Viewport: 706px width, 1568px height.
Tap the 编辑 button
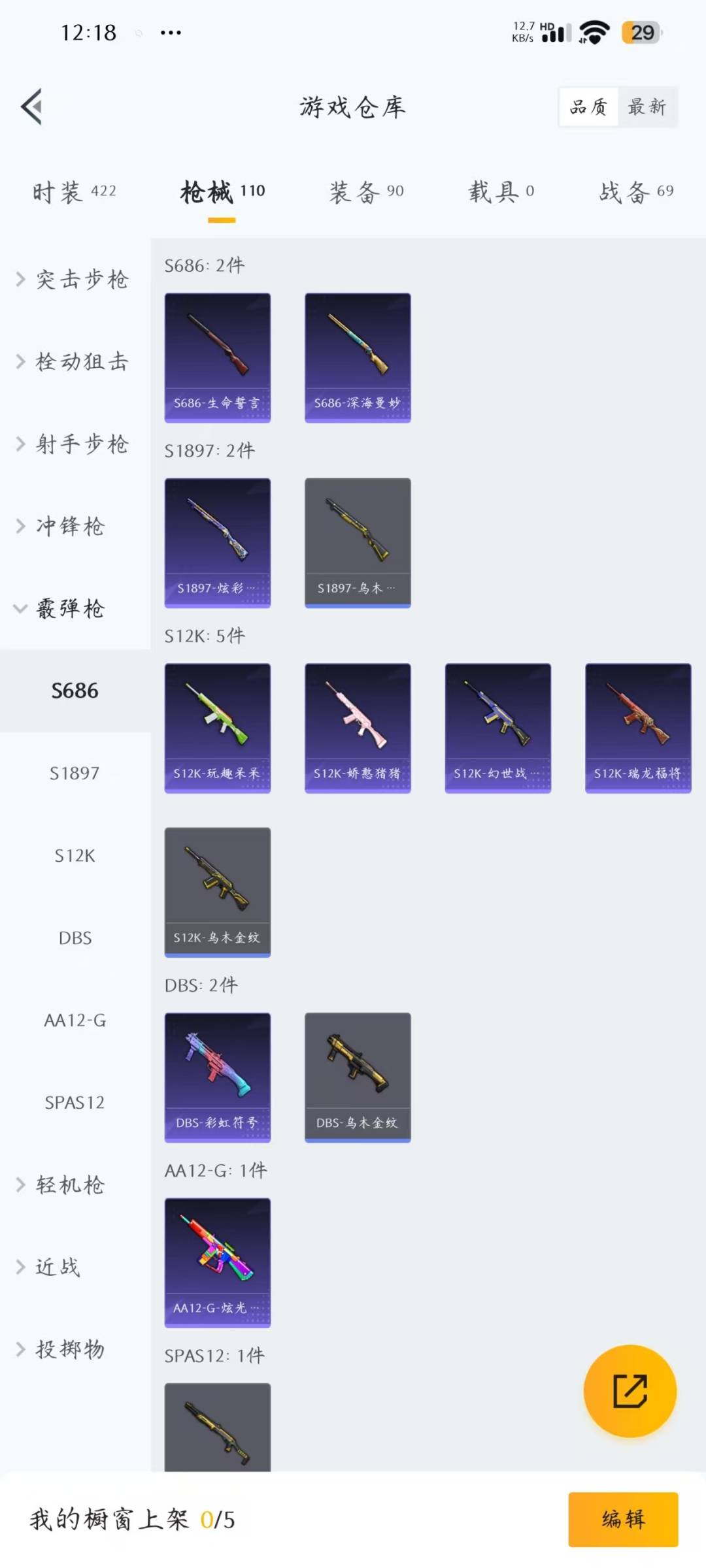point(623,1520)
